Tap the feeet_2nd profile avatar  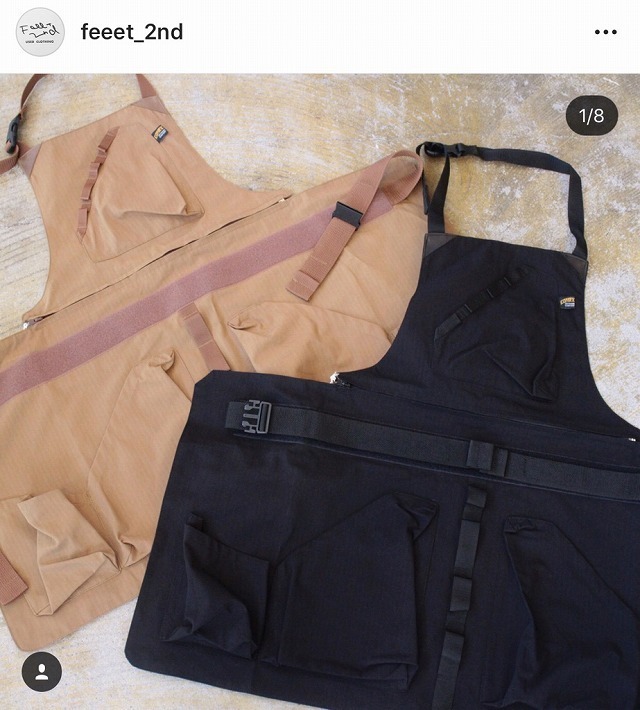click(x=41, y=32)
